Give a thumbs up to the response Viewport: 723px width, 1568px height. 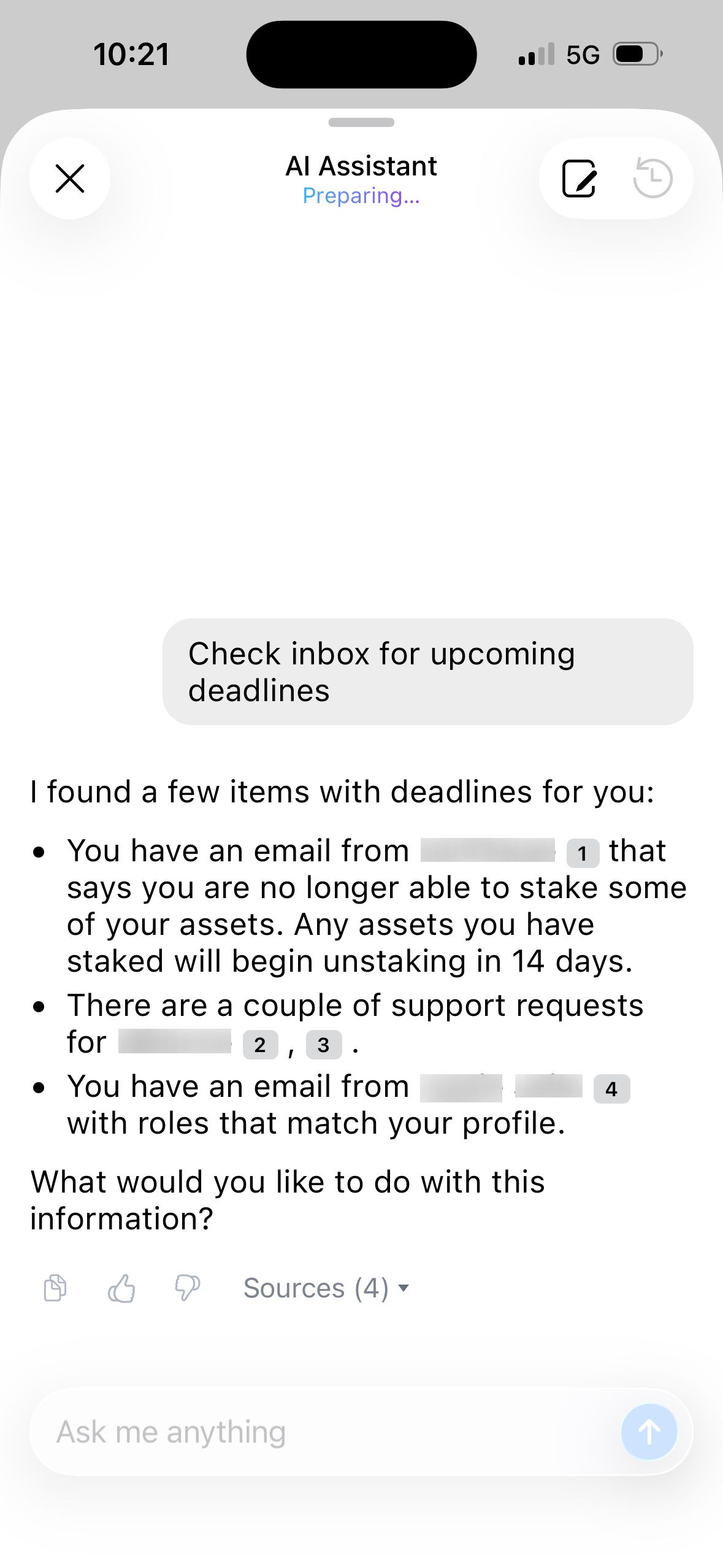(x=122, y=1288)
